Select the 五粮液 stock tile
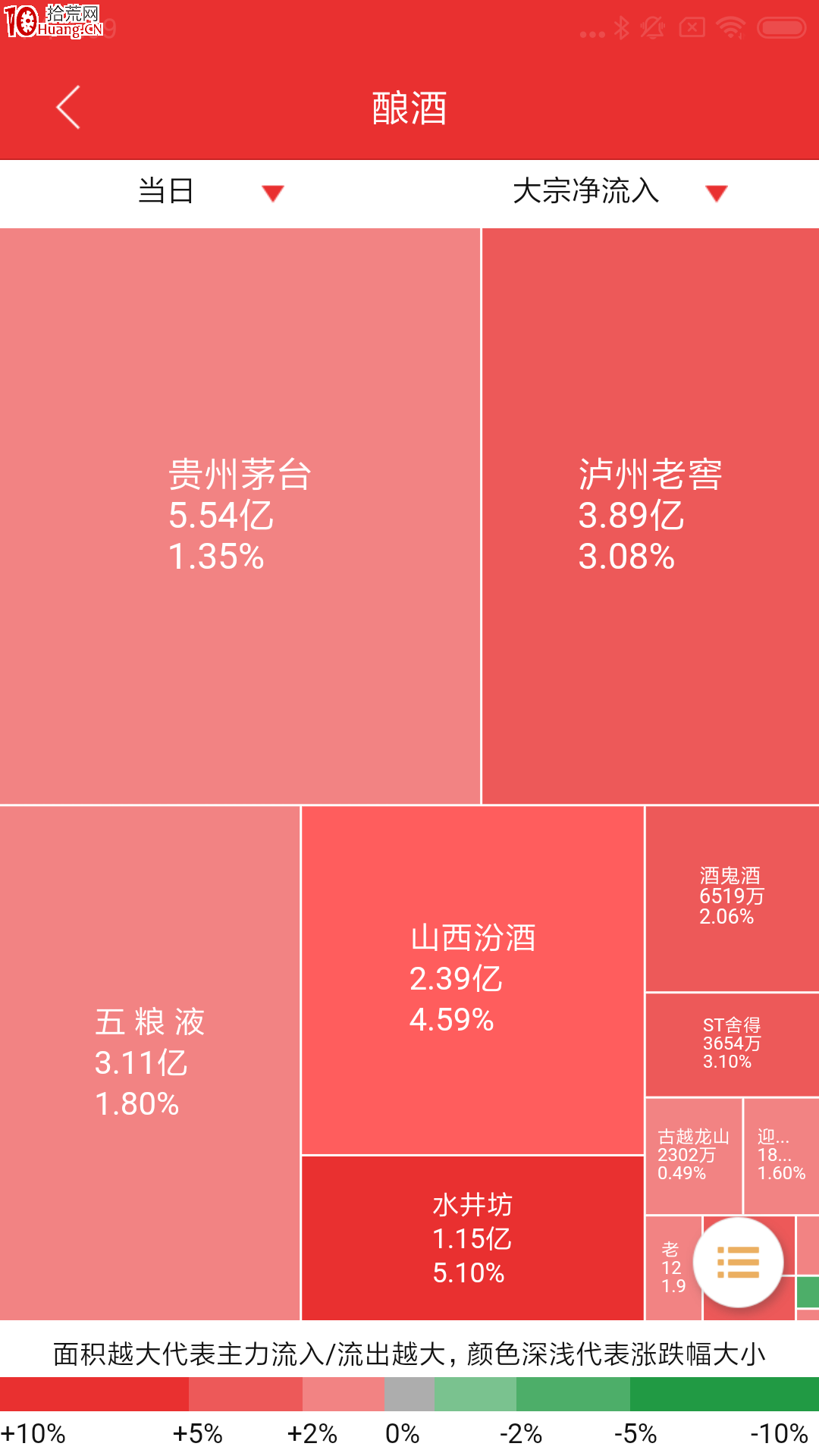819x1456 pixels. 149,1062
